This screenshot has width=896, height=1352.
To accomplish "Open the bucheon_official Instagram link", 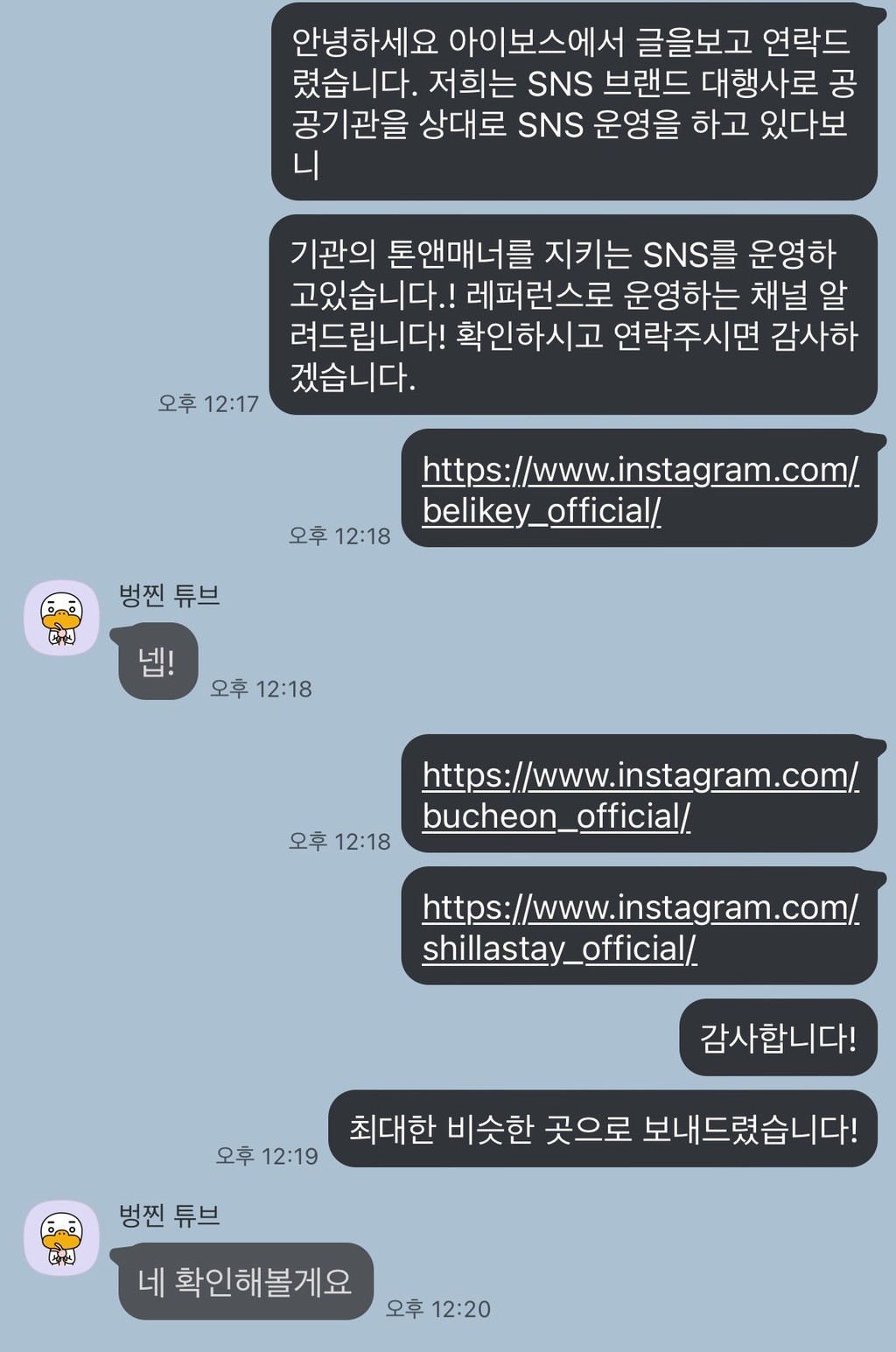I will tap(639, 795).
